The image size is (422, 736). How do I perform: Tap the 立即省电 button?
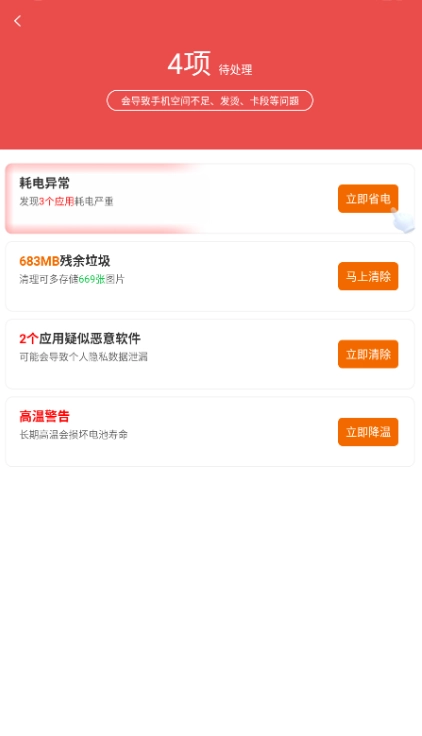(368, 199)
